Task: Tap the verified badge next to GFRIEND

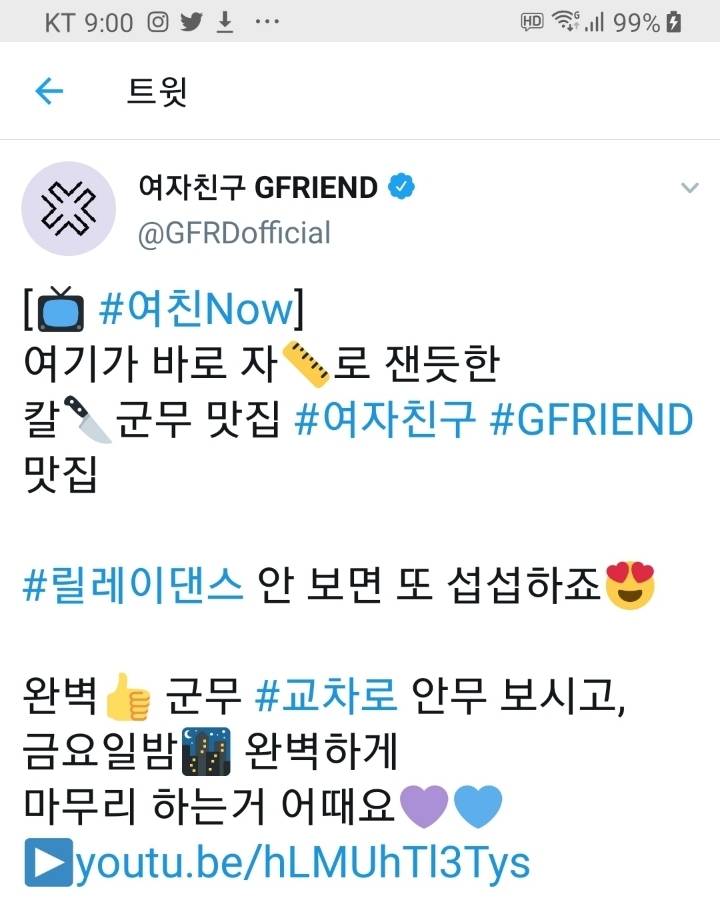Action: [x=401, y=186]
